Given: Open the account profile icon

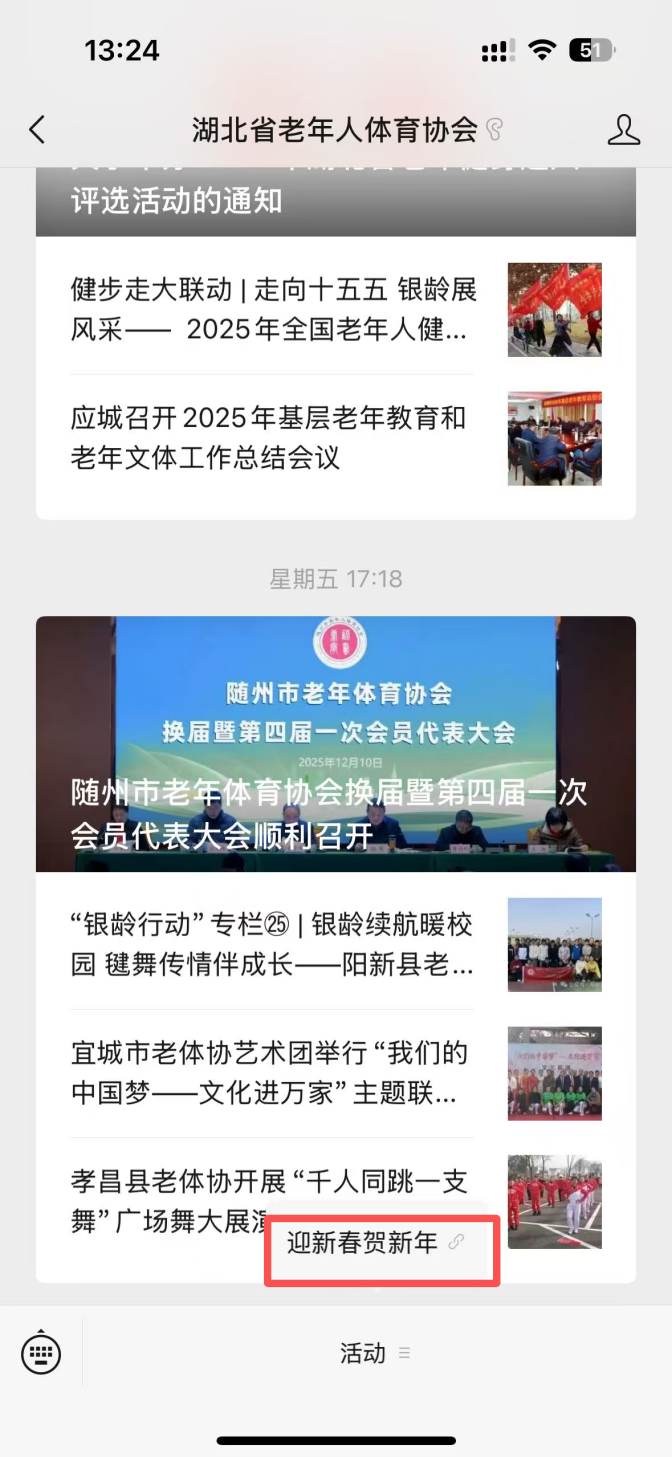Looking at the screenshot, I should coord(623,130).
